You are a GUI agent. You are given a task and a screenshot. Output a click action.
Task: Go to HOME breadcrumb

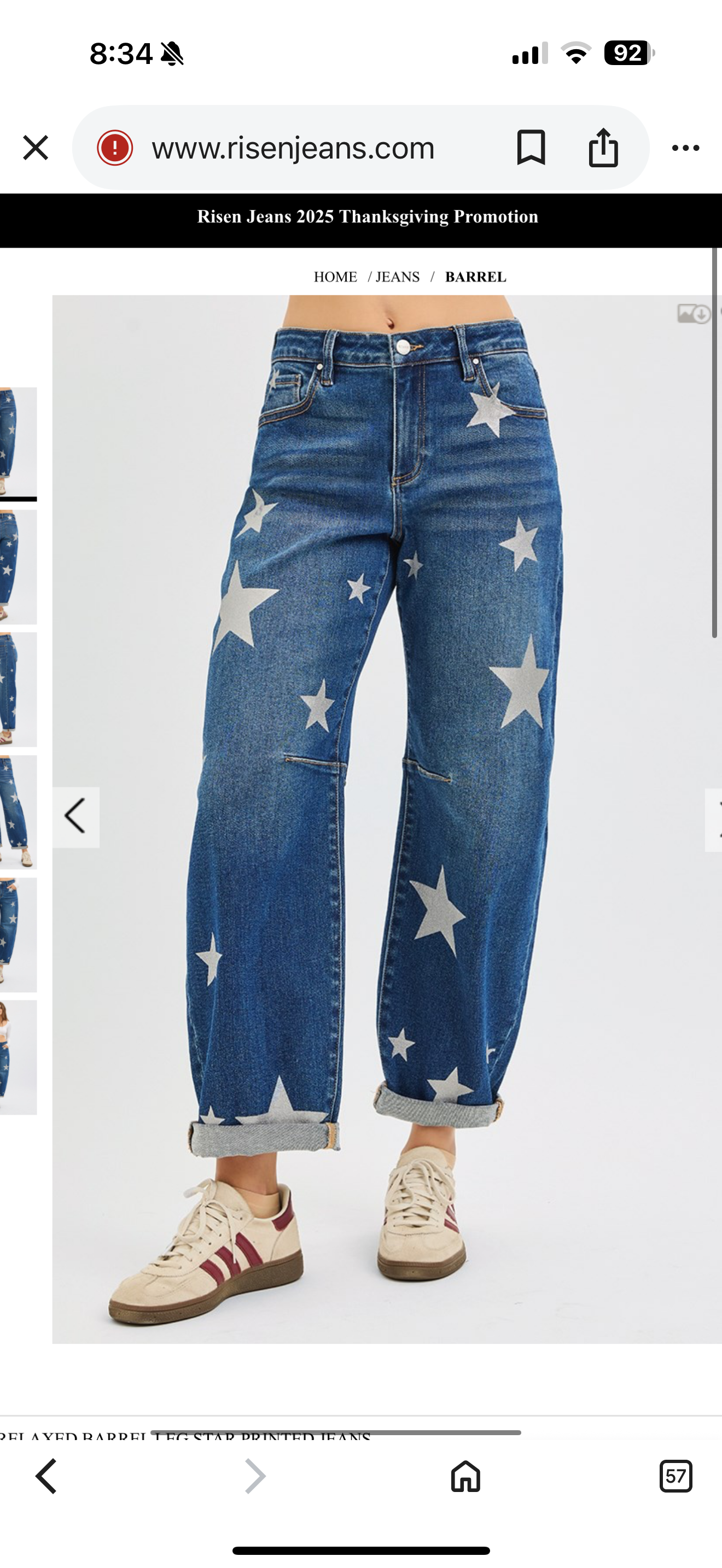335,277
